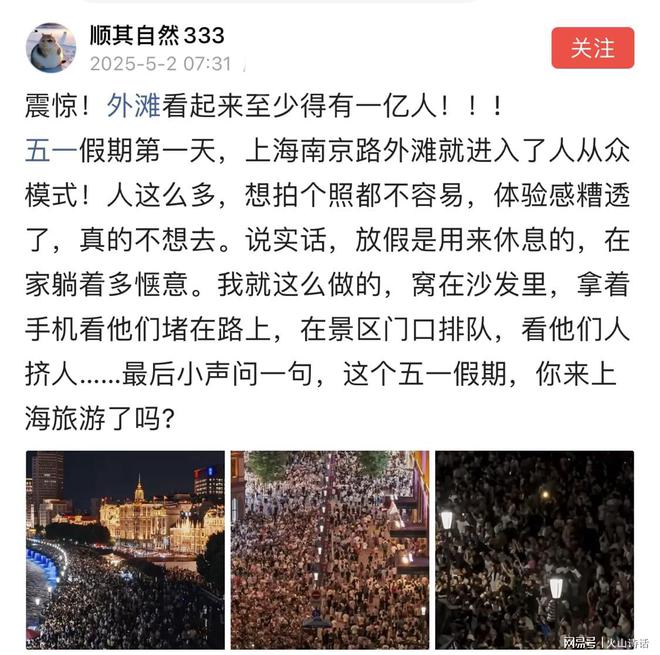
Task: View the crowded Nanjing Road street photo
Action: [x=329, y=549]
